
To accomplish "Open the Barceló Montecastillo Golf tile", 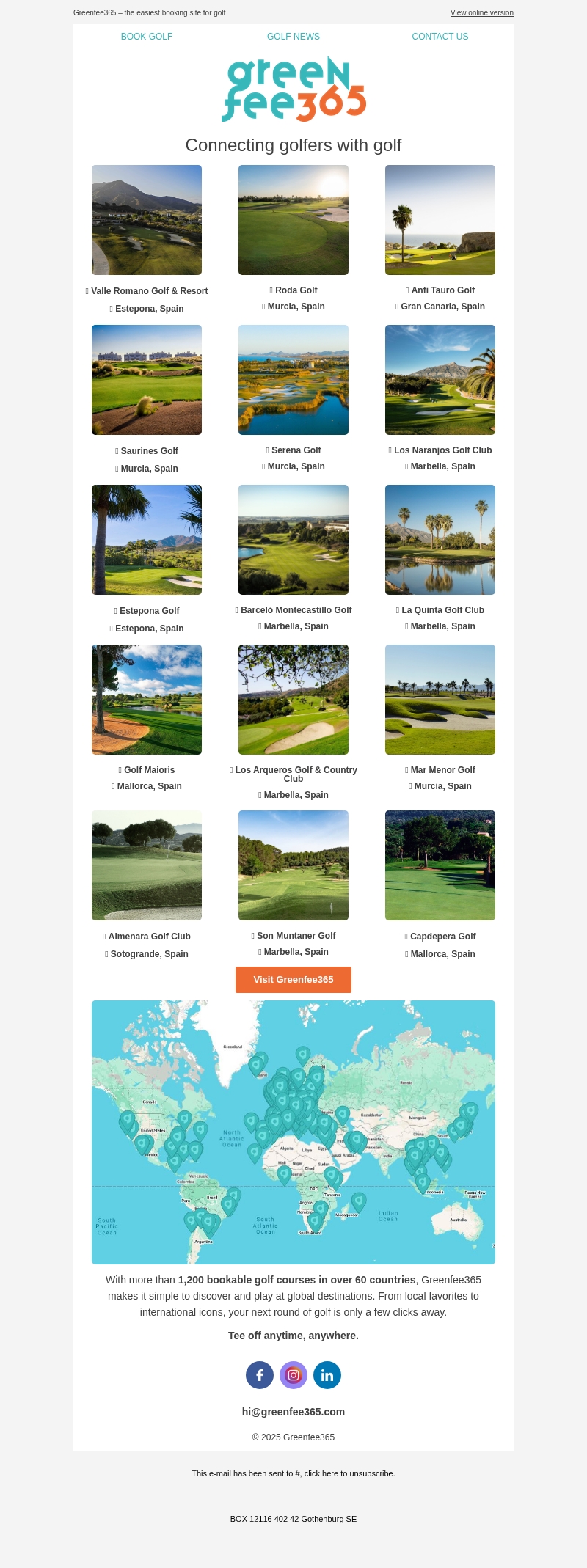I will [x=293, y=540].
